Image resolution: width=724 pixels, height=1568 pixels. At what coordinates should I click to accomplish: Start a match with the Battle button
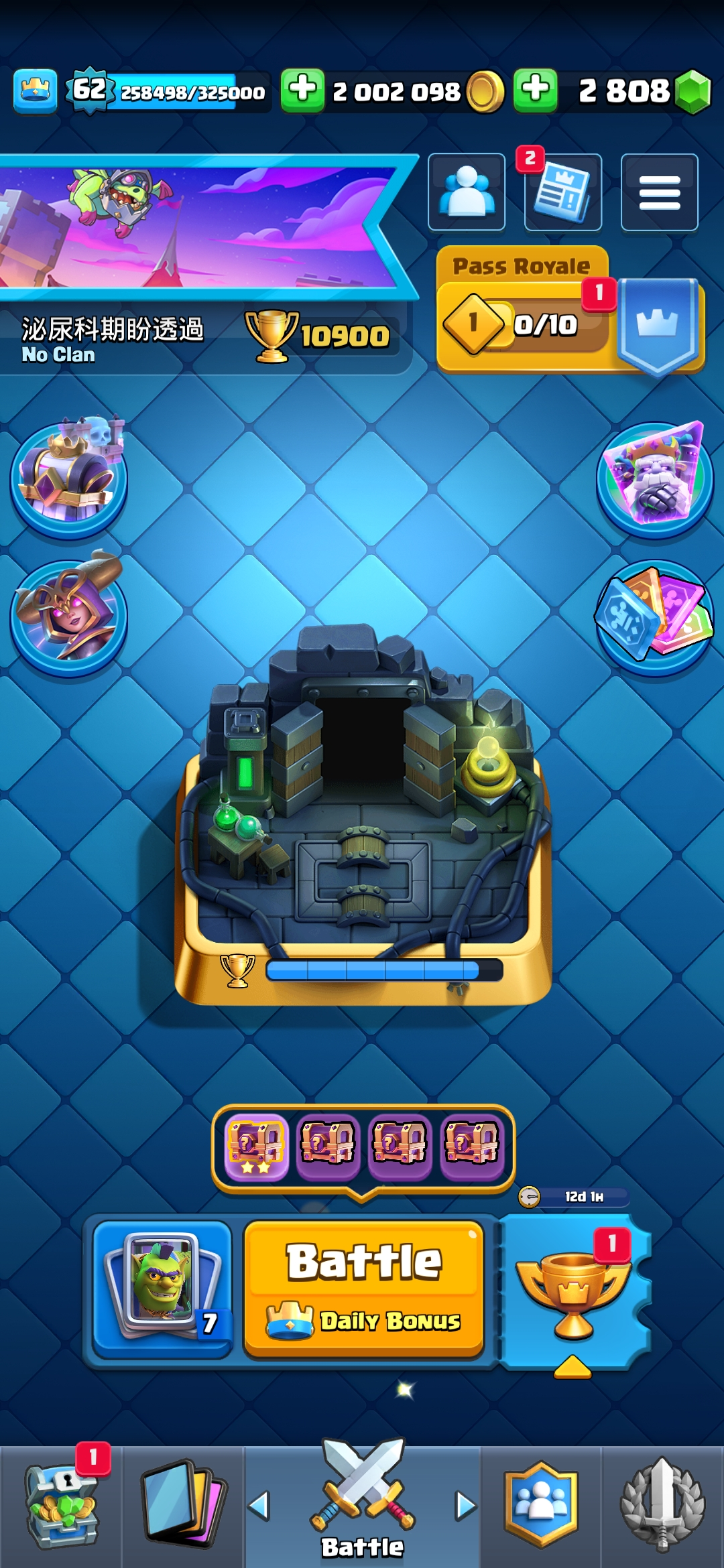click(363, 1289)
